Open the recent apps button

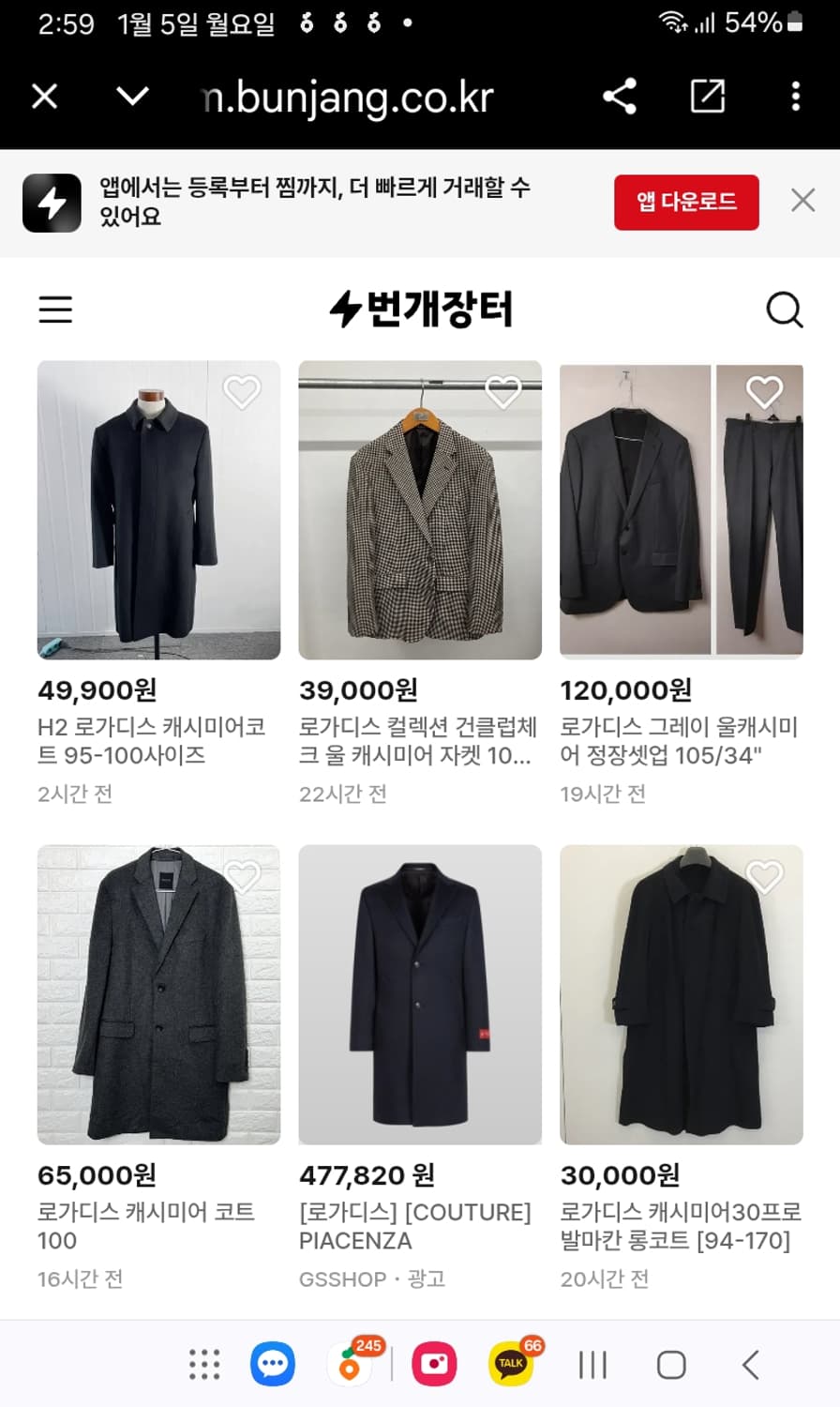[592, 1363]
